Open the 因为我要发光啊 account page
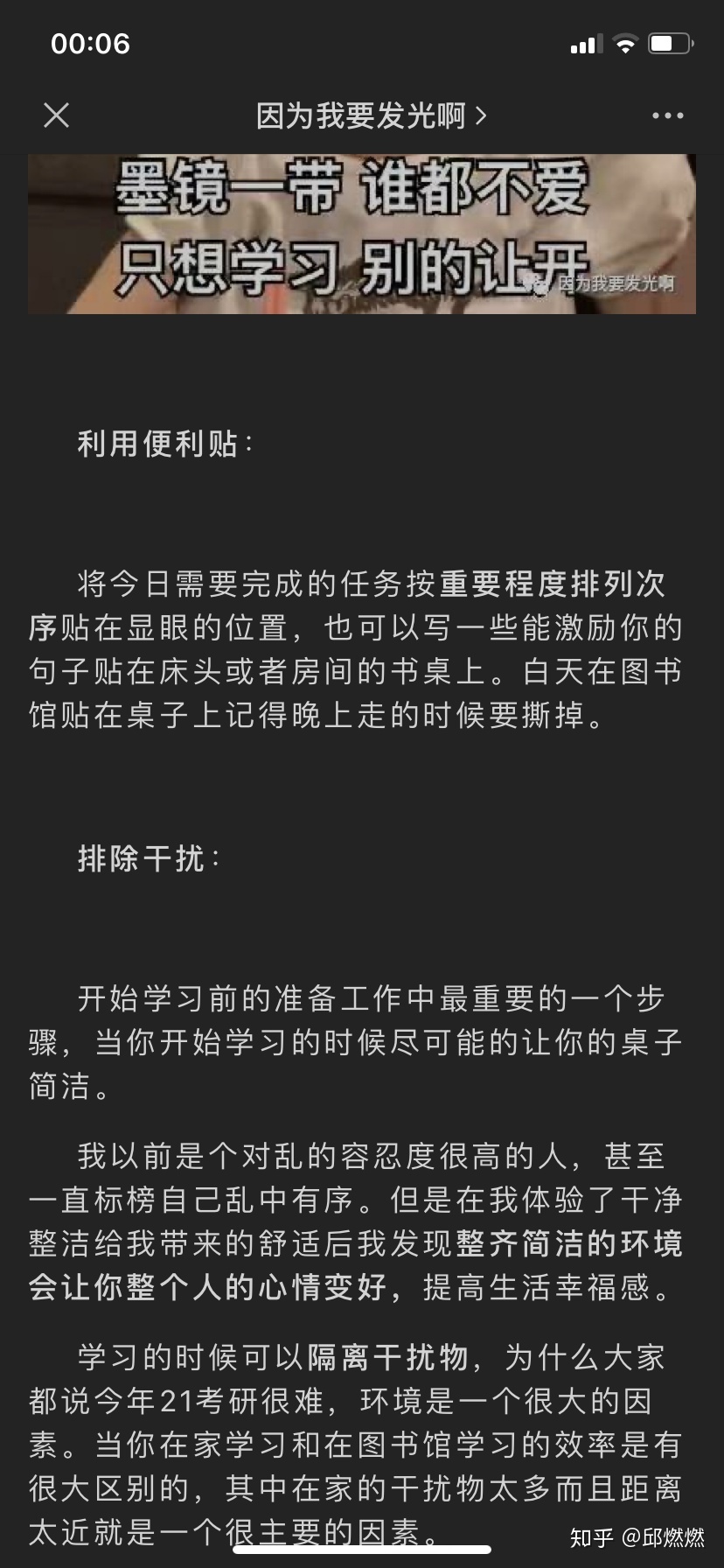The width and height of the screenshot is (724, 1568). coord(371,115)
